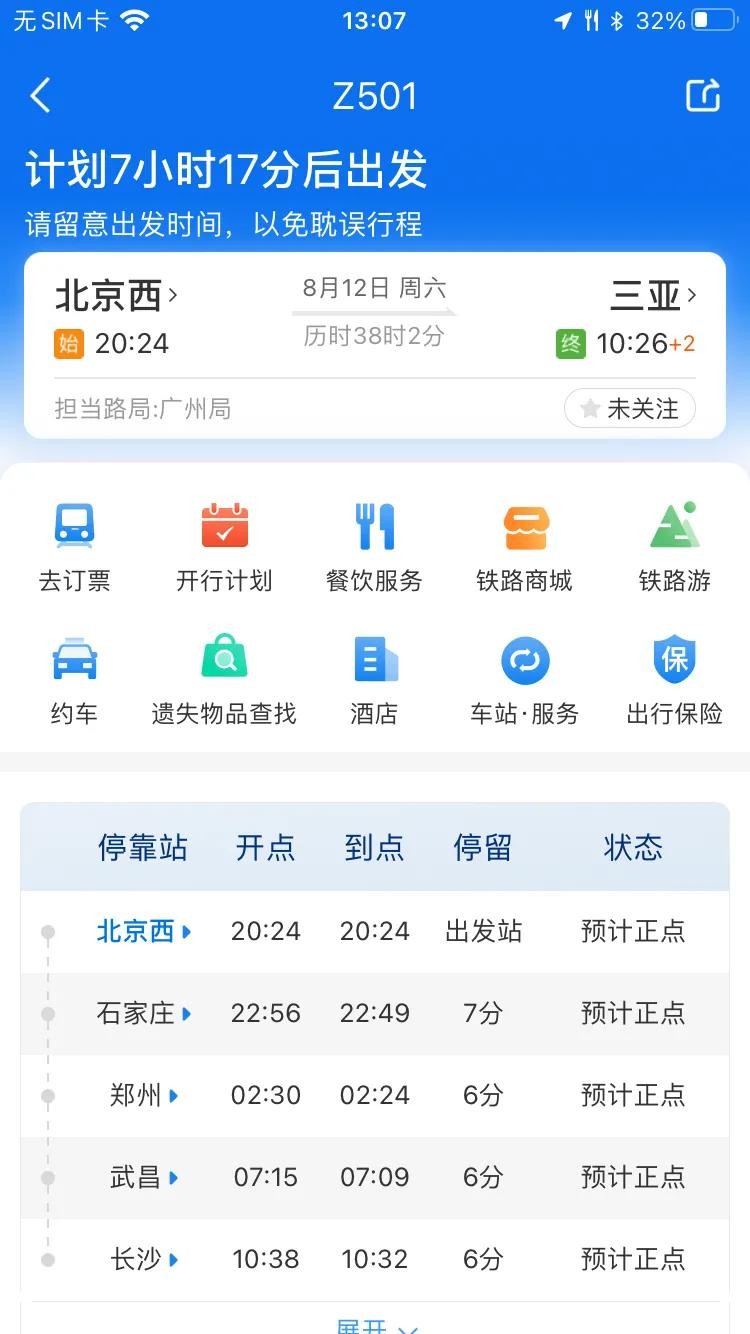Open the 武昌 stop details
The image size is (750, 1334).
coord(143,1177)
